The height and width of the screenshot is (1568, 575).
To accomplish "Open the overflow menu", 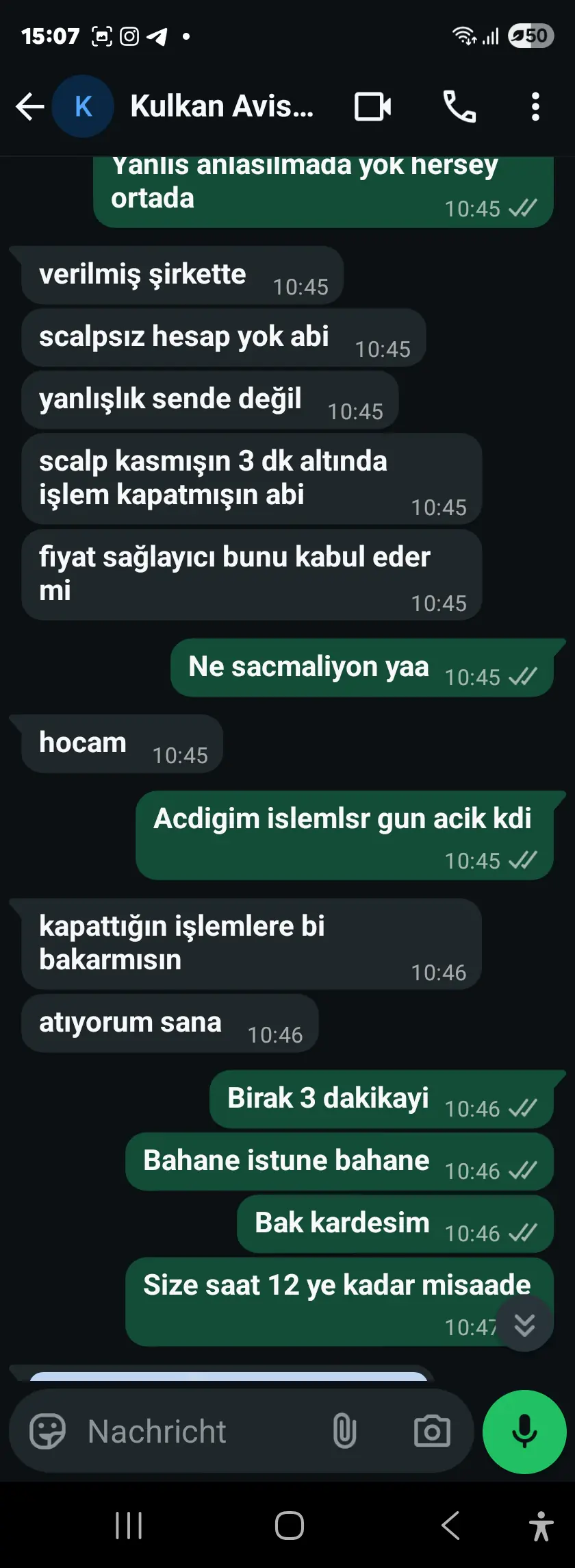I will [535, 106].
